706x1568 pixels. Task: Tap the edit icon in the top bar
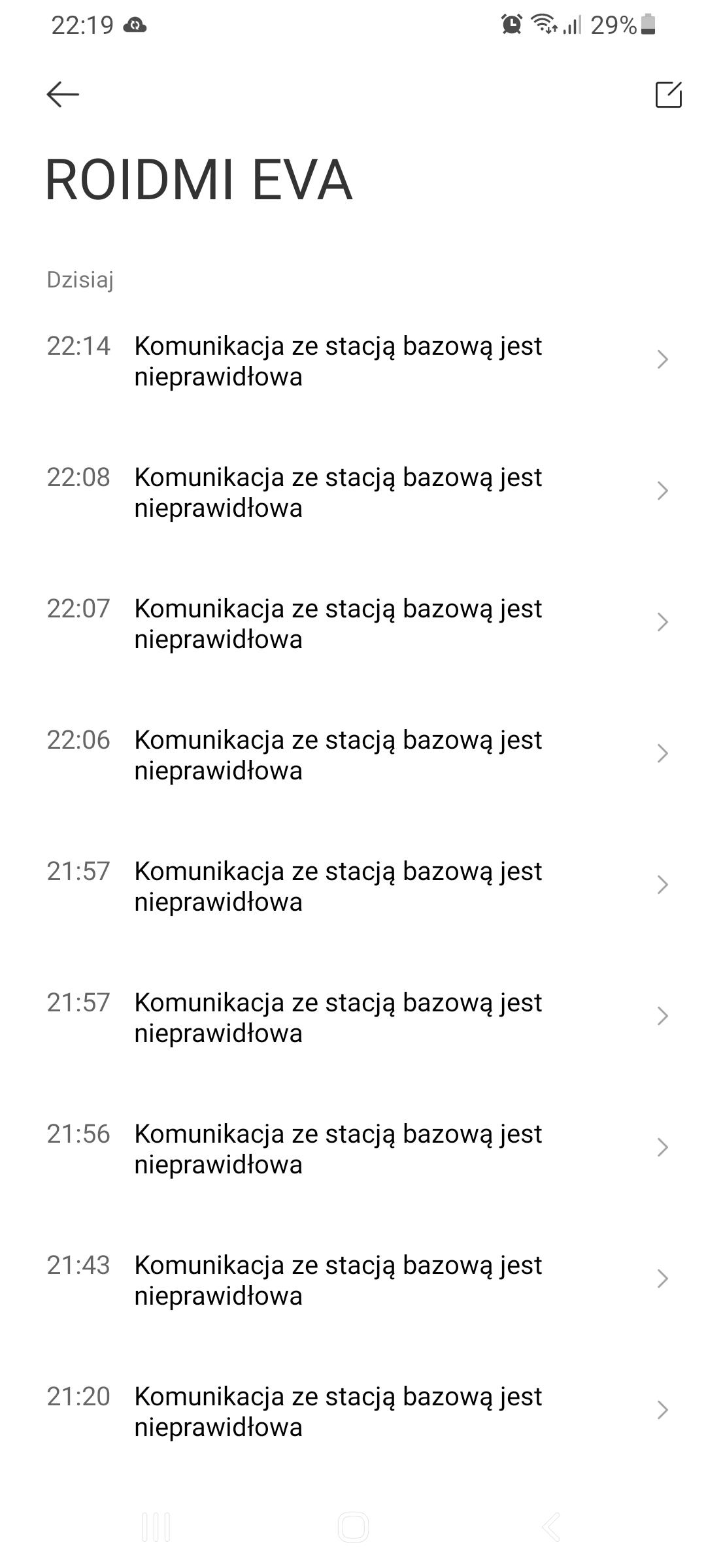(668, 95)
